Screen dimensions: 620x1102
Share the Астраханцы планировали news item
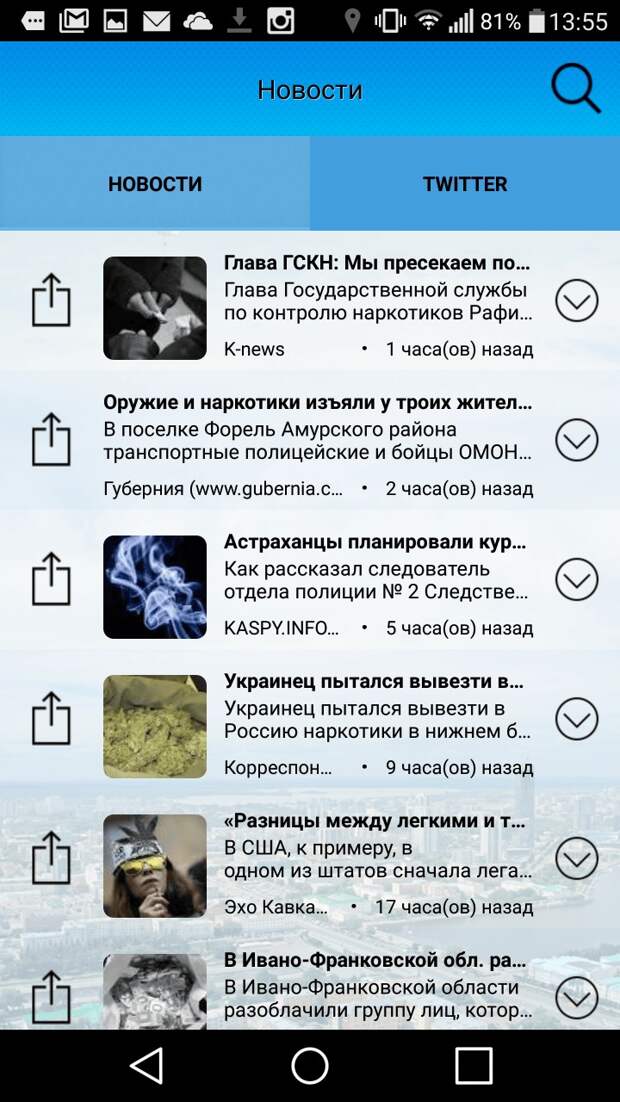pos(51,580)
